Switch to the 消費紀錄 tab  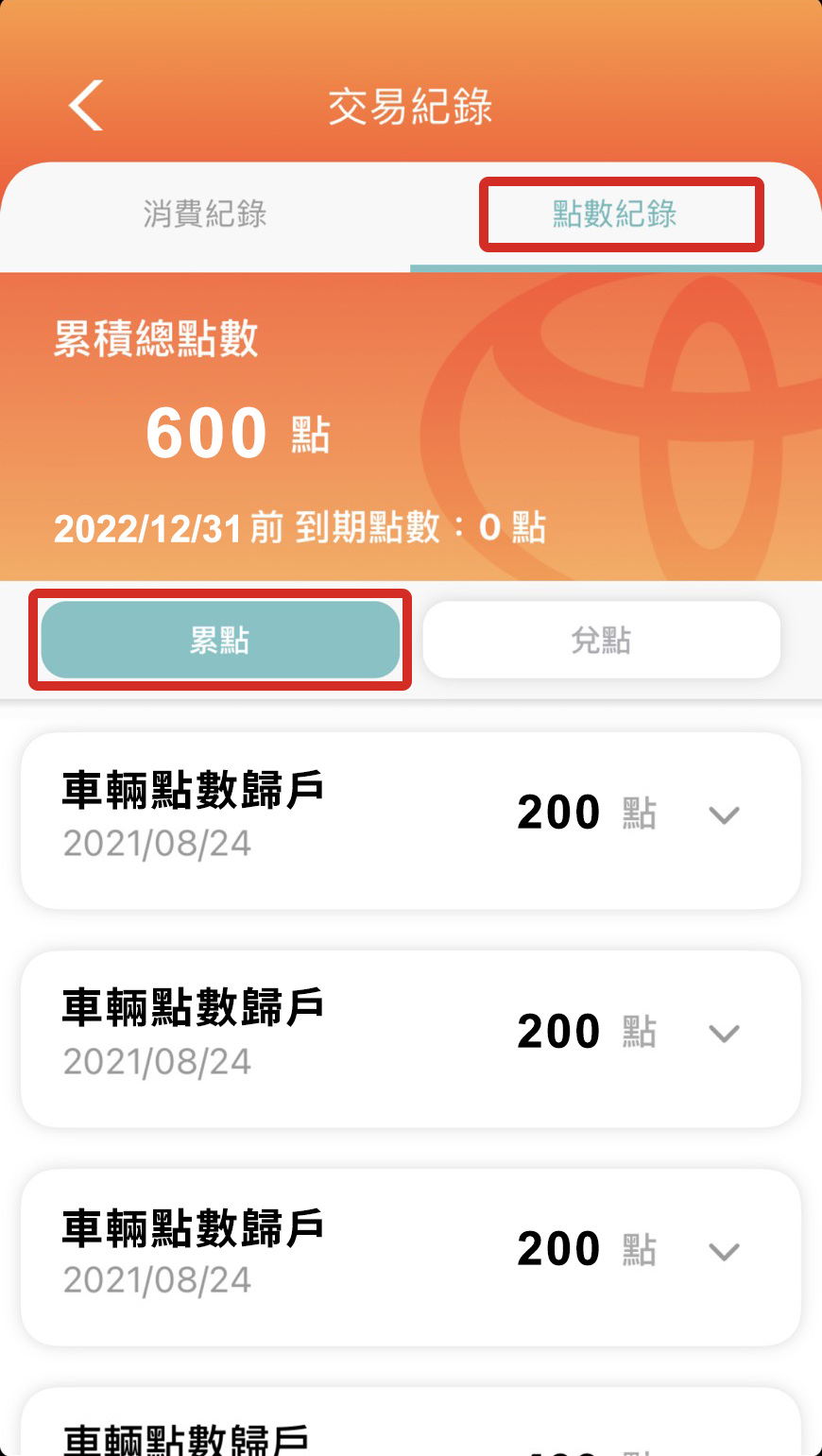pyautogui.click(x=205, y=214)
